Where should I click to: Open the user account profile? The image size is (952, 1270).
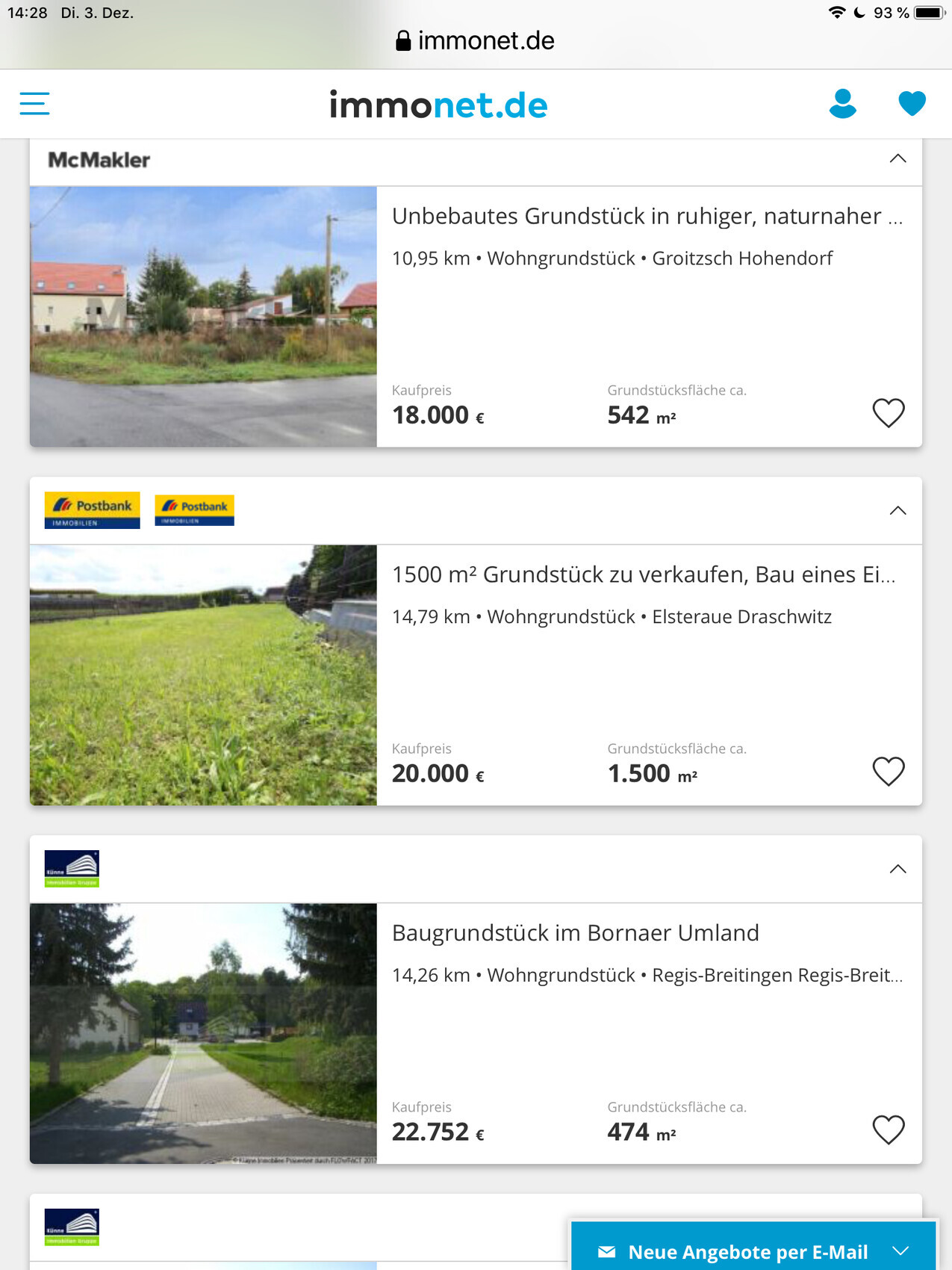point(842,104)
